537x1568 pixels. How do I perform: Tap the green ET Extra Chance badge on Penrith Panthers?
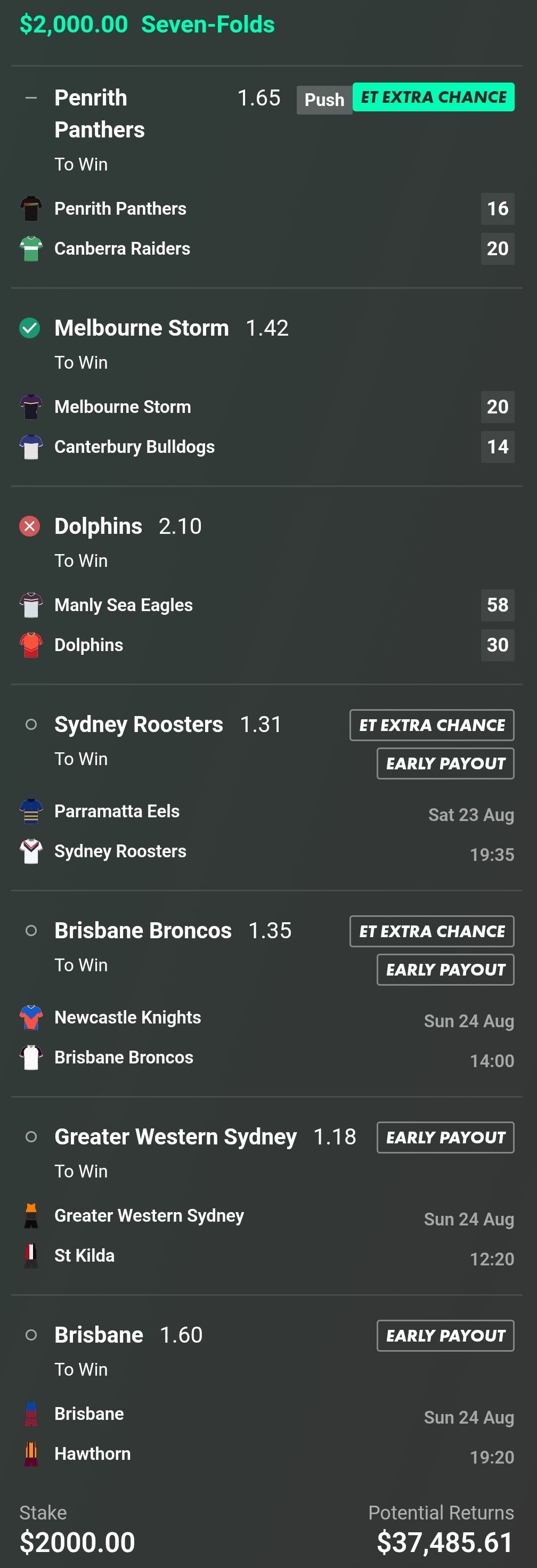pos(433,98)
